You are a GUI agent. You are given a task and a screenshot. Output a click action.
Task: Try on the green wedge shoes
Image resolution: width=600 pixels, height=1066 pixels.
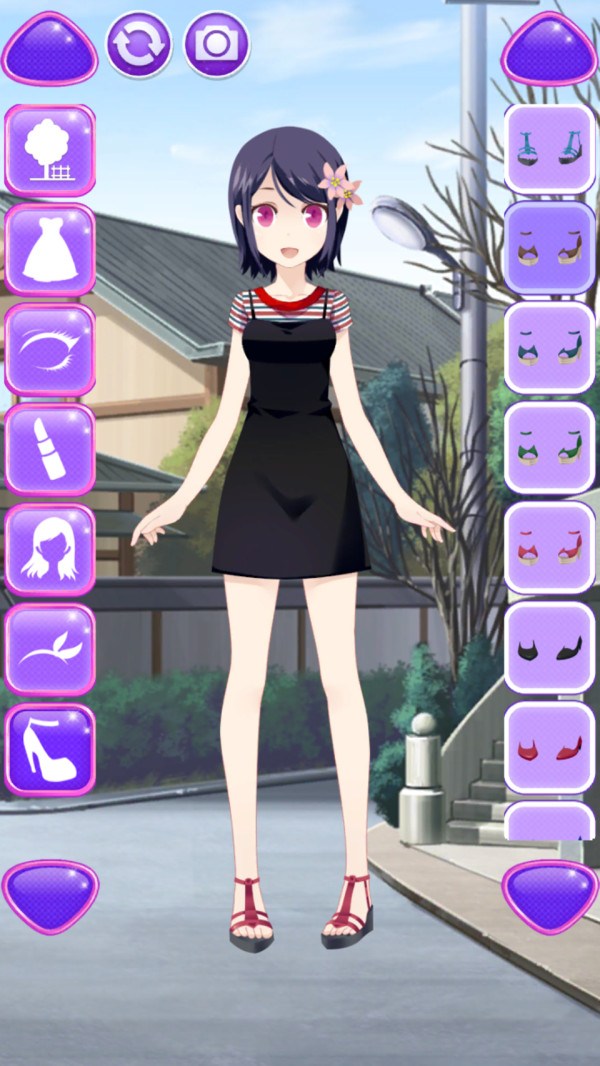click(549, 448)
